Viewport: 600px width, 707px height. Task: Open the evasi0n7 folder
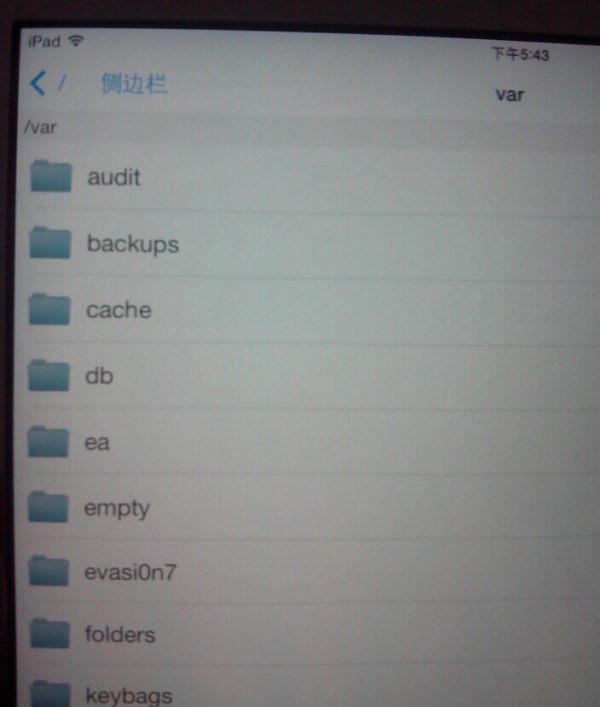coord(130,573)
